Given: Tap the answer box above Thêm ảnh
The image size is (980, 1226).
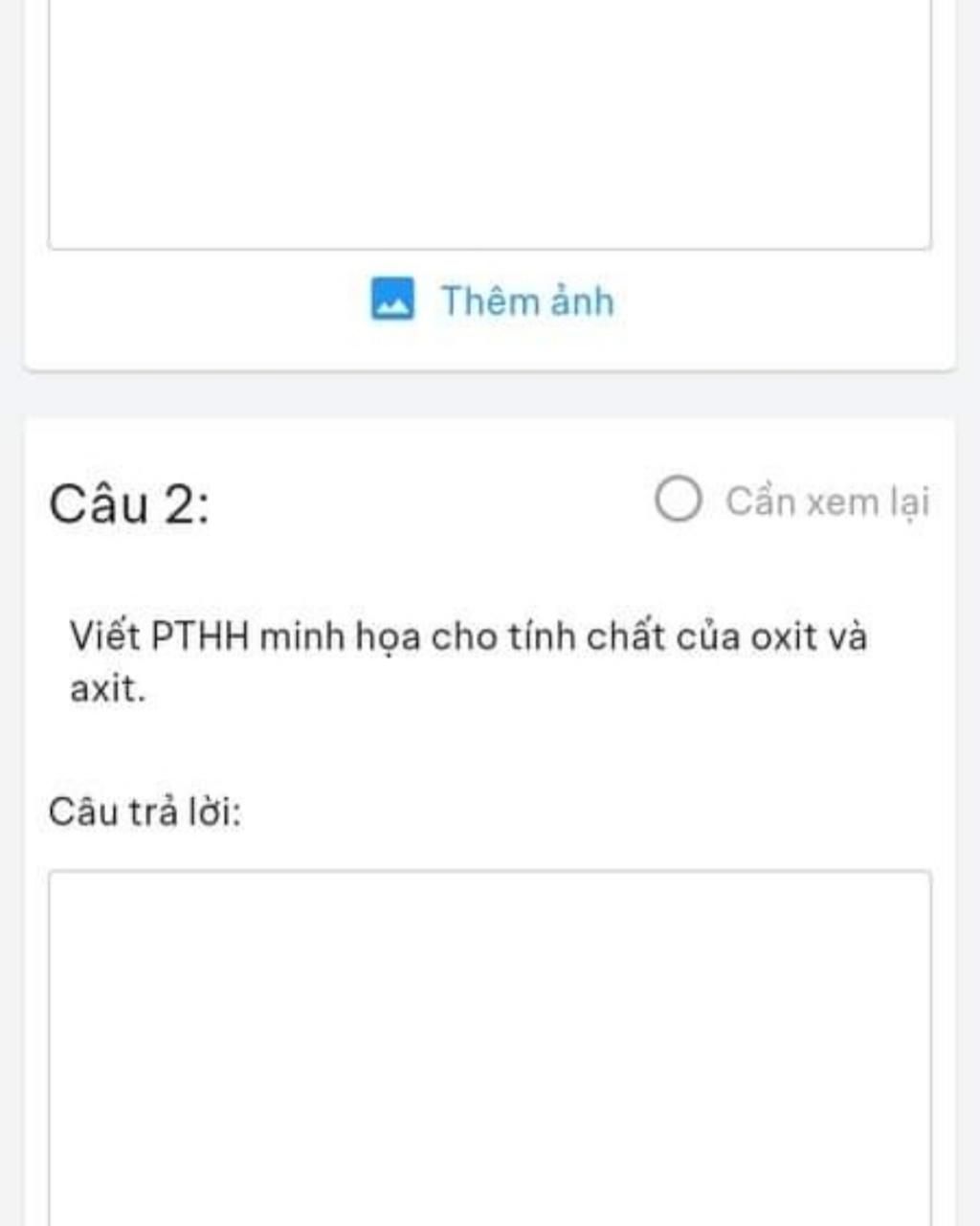Looking at the screenshot, I should pyautogui.click(x=489, y=124).
